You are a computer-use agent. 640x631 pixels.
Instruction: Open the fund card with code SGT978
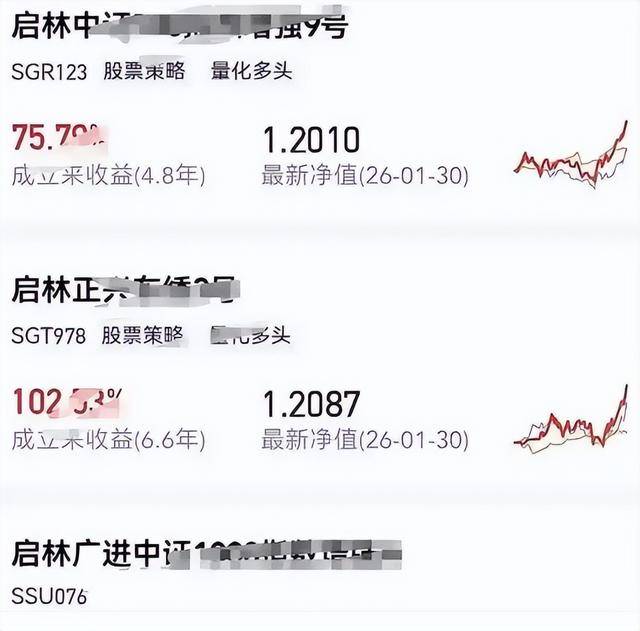pos(125,291)
